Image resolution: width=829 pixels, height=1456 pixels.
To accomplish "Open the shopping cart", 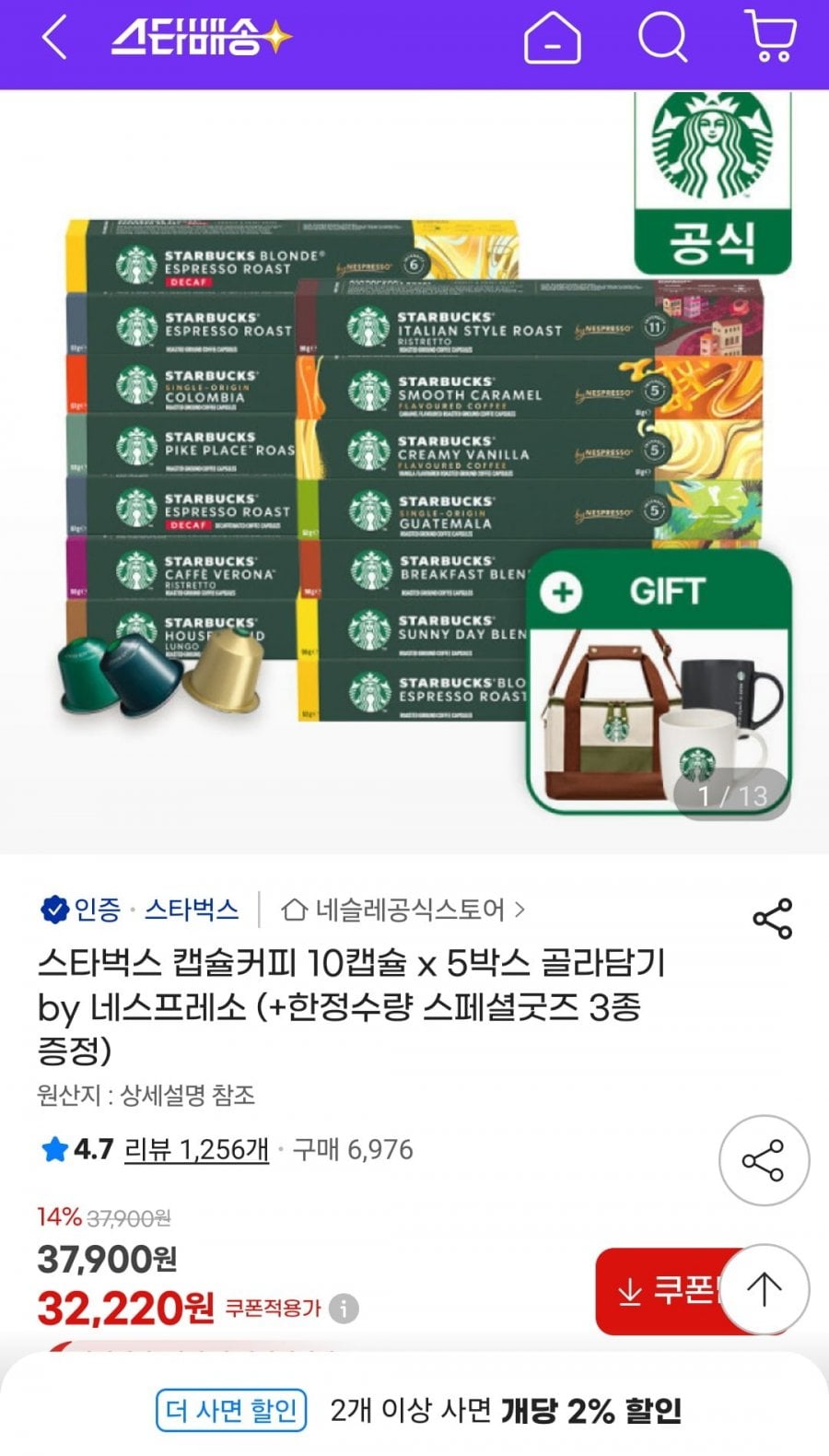I will (770, 37).
